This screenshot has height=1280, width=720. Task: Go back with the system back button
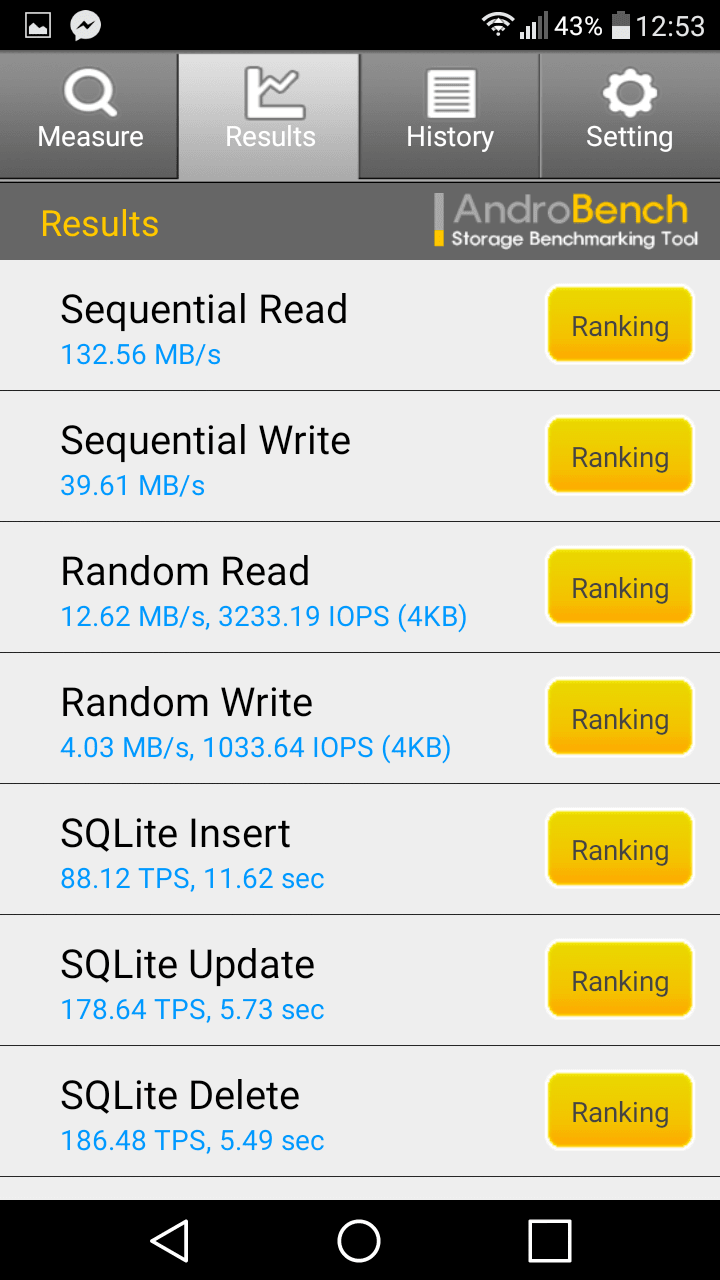170,1240
